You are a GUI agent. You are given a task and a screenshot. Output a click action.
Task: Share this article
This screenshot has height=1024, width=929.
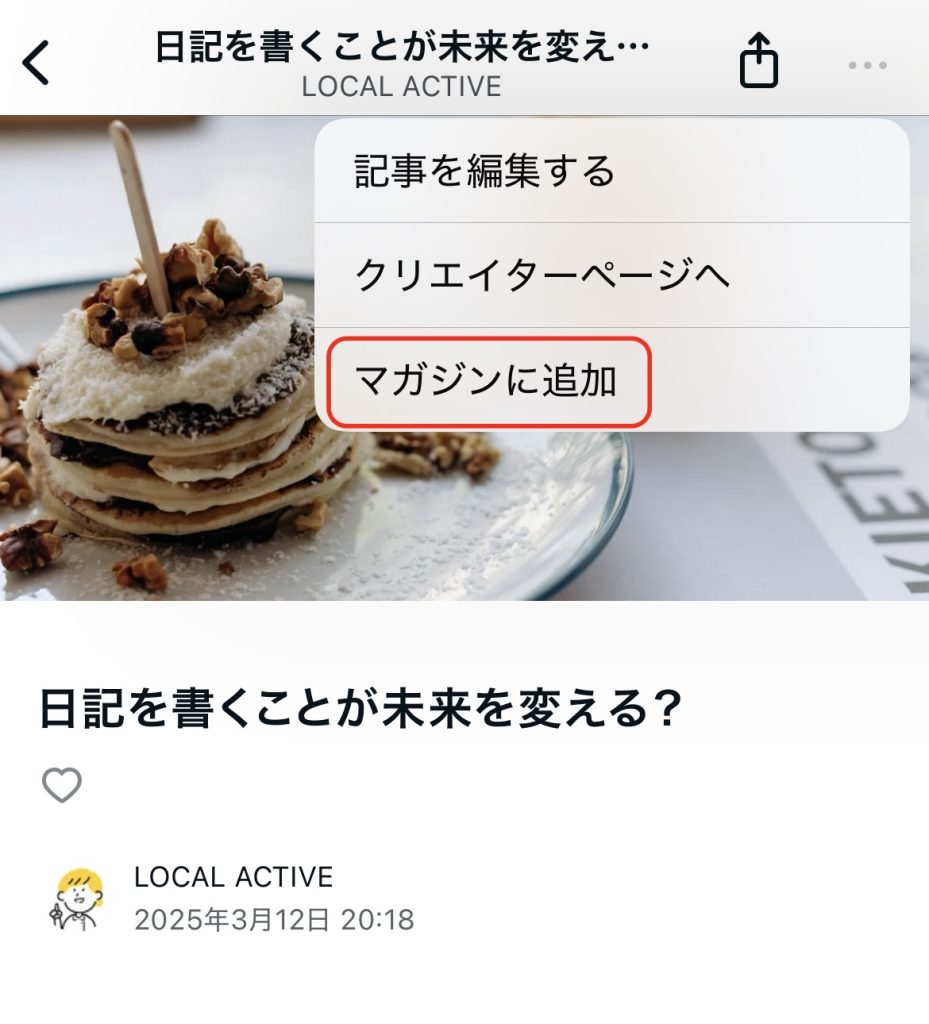pyautogui.click(x=758, y=62)
